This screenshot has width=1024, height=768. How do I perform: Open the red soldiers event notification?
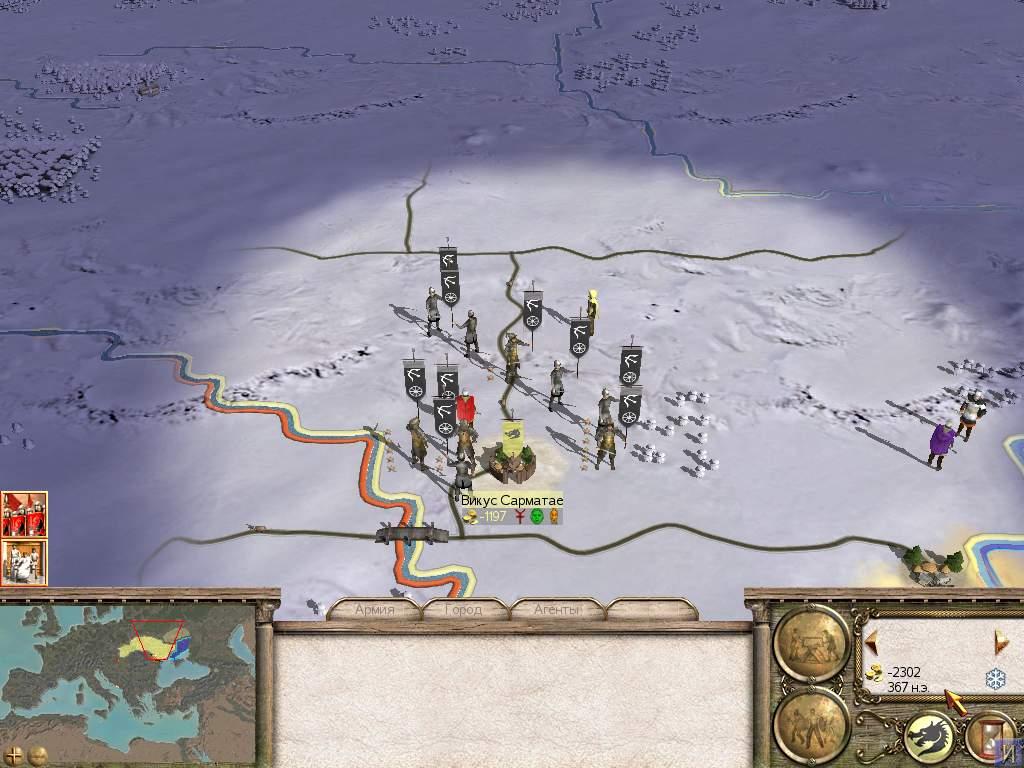click(x=24, y=514)
